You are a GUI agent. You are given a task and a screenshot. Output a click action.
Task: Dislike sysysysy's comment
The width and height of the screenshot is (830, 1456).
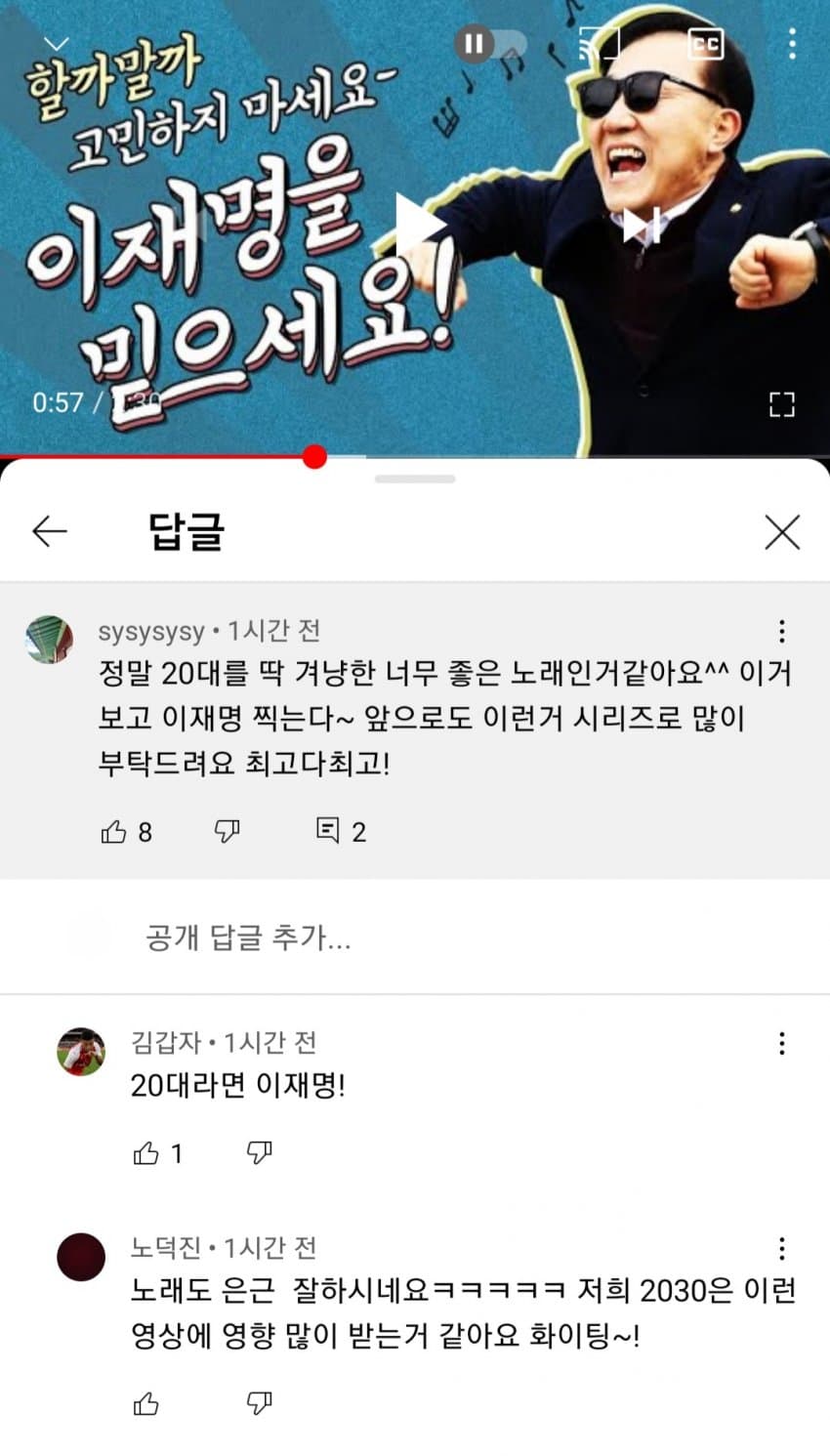[227, 832]
